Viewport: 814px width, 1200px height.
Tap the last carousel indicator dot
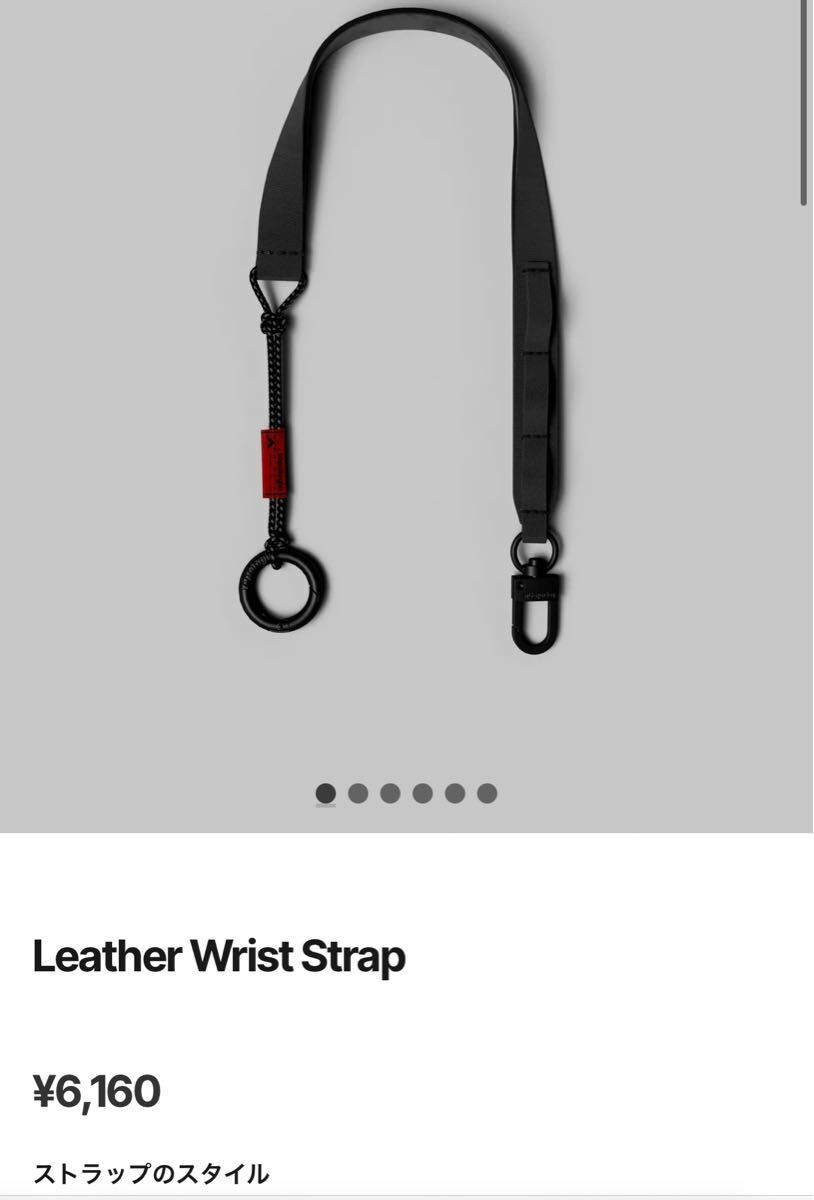tap(486, 793)
